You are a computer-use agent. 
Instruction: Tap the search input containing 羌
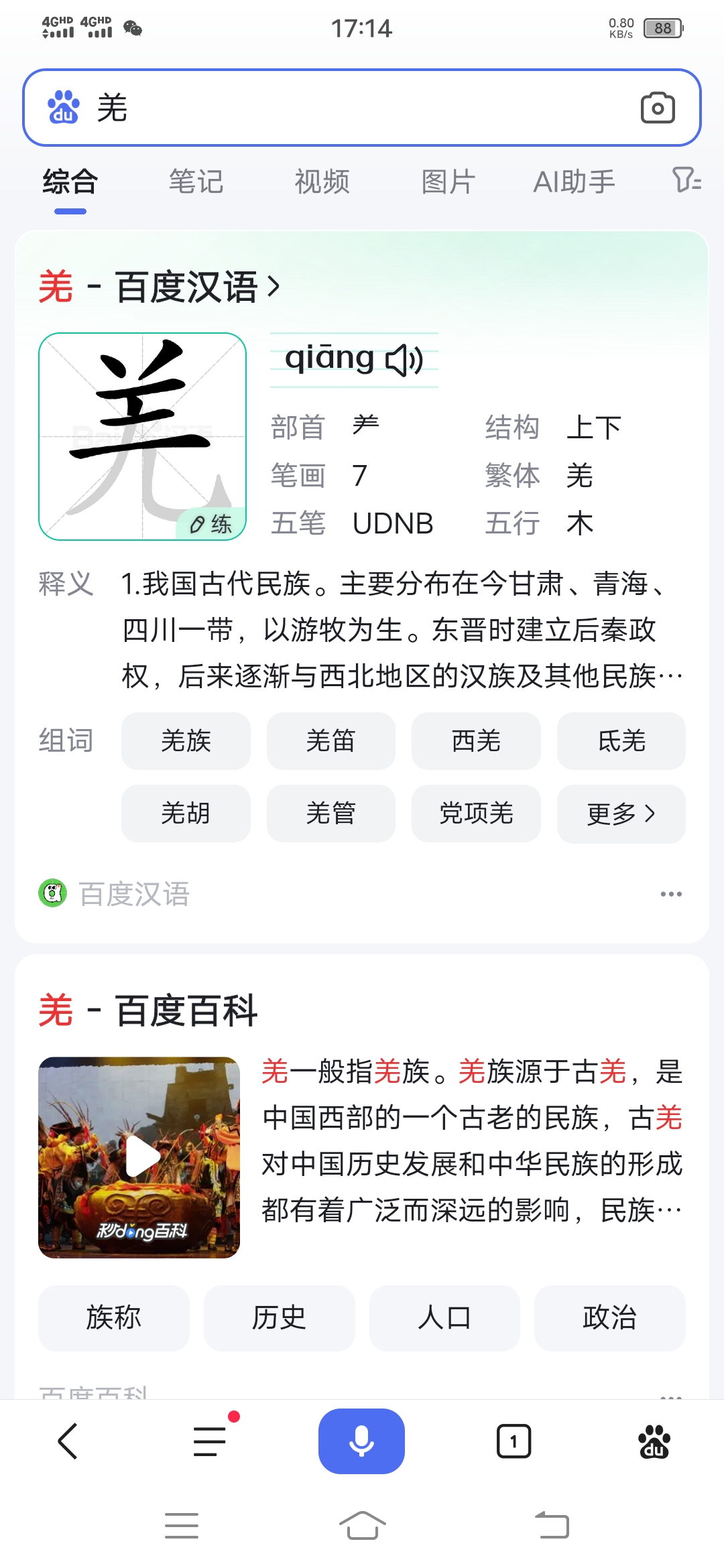point(335,107)
